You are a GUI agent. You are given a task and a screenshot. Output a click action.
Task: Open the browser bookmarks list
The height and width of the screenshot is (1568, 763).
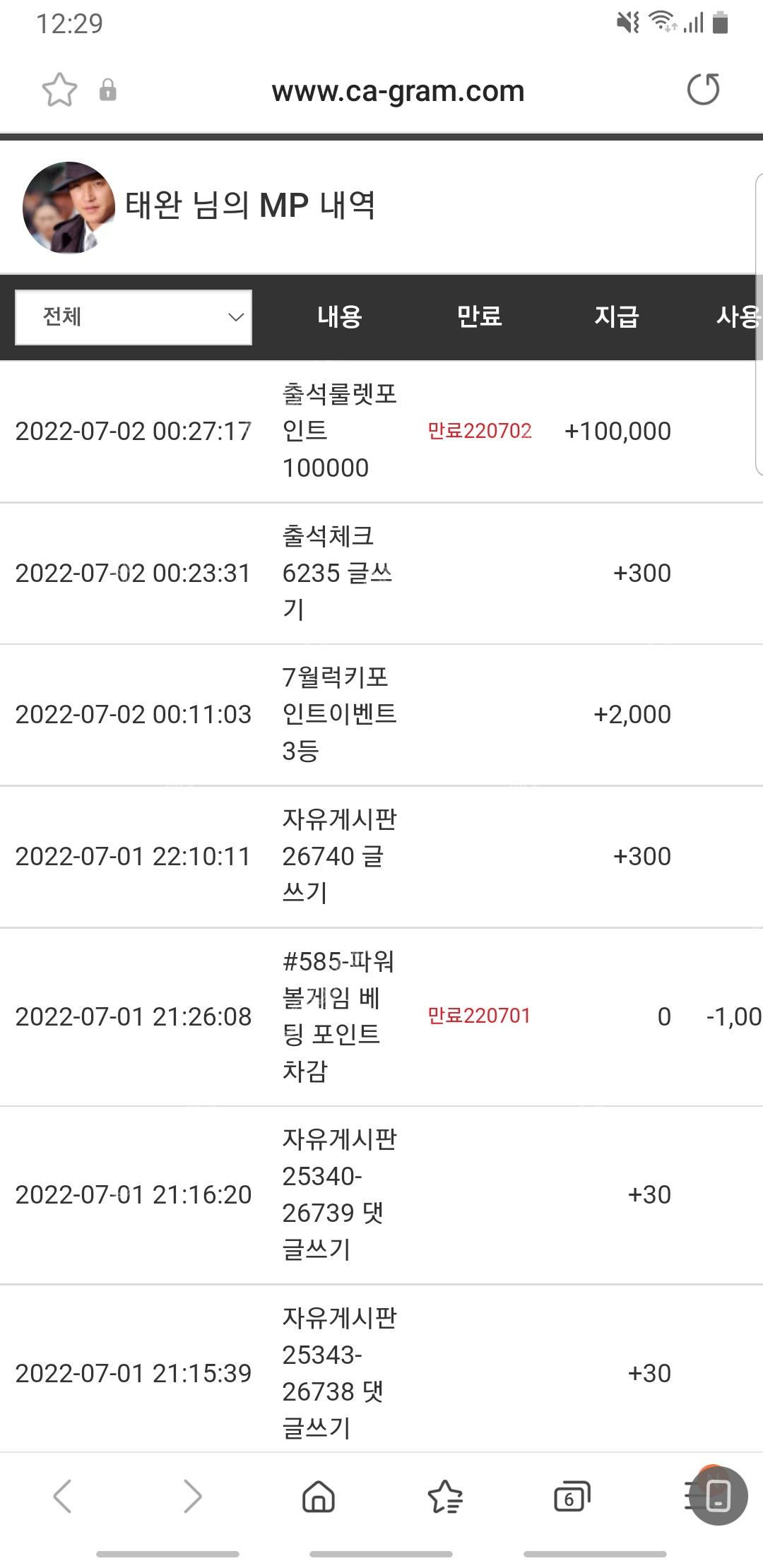point(445,1497)
